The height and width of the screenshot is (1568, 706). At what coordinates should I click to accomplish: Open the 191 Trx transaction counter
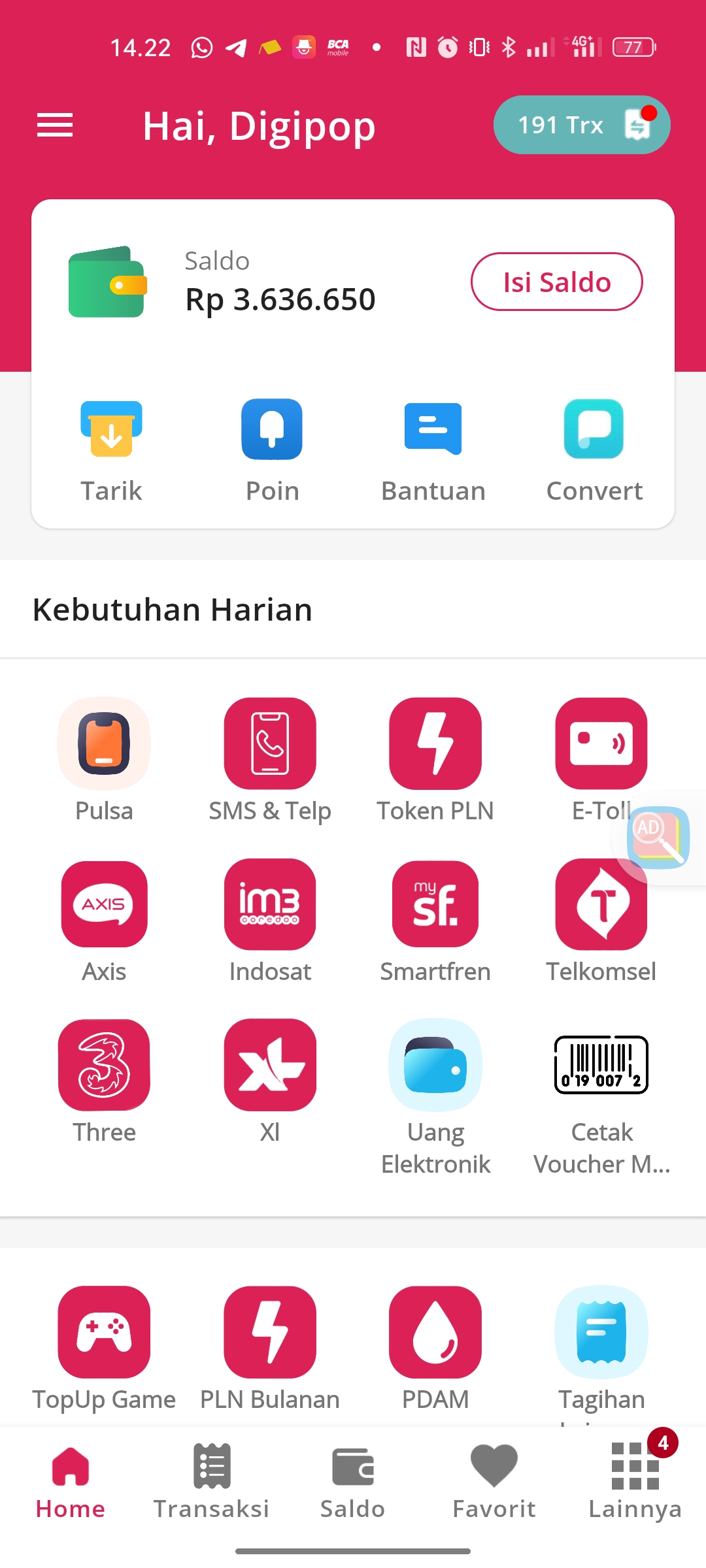point(582,125)
